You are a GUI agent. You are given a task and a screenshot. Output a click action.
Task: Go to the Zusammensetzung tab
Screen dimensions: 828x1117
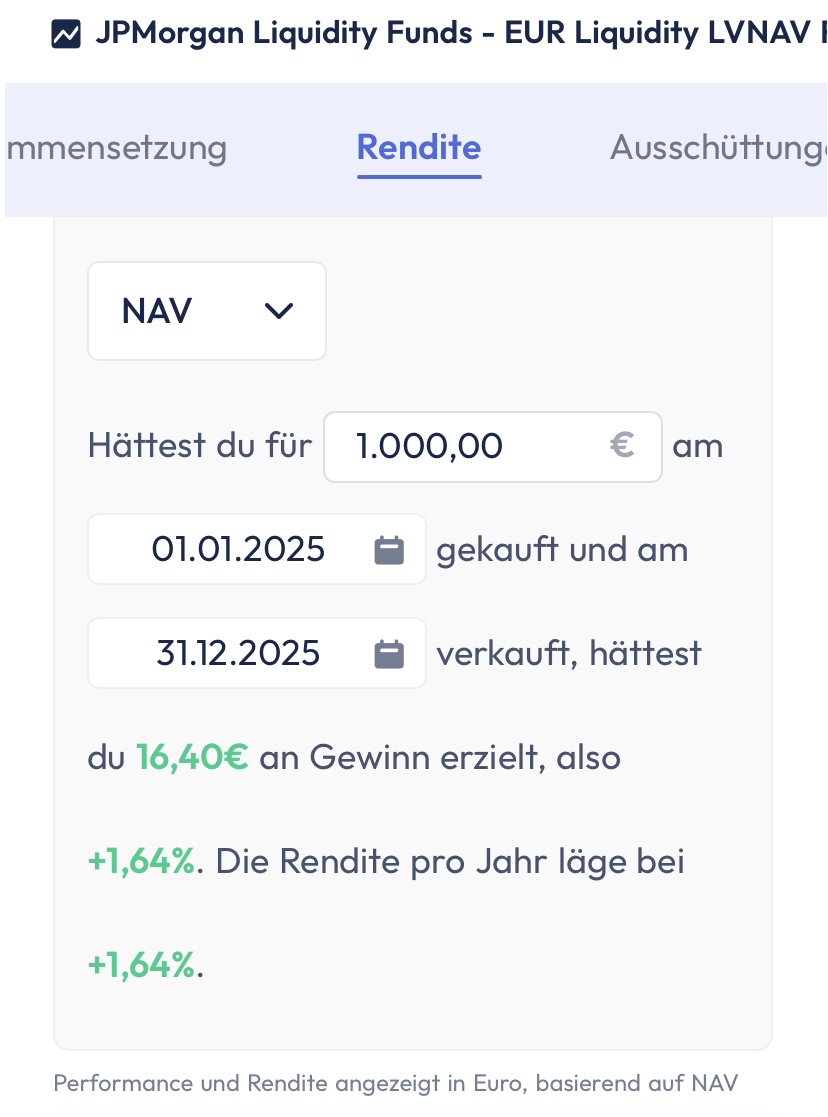click(x=116, y=148)
